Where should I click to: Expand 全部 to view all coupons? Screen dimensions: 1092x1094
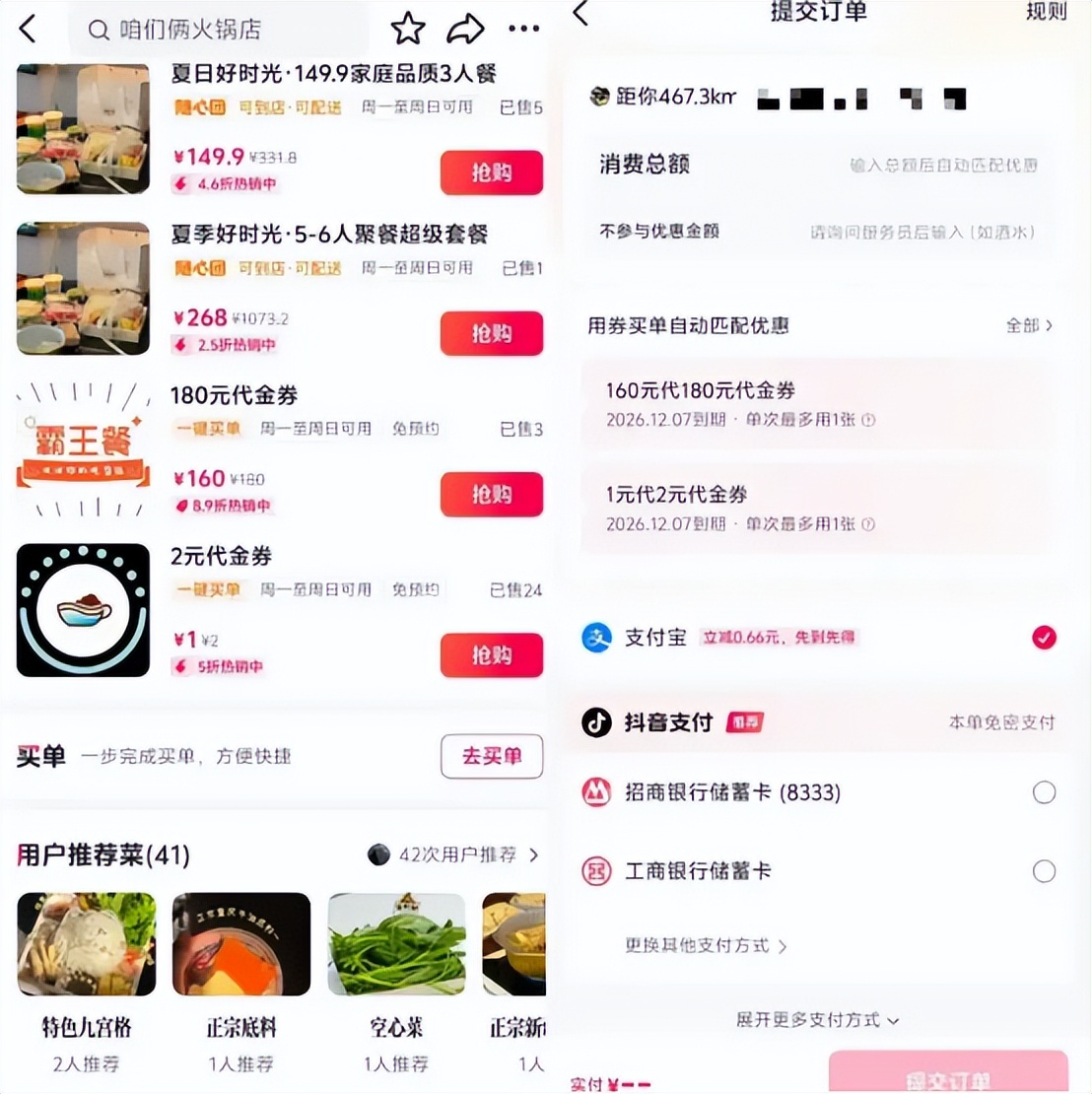pyautogui.click(x=1031, y=325)
